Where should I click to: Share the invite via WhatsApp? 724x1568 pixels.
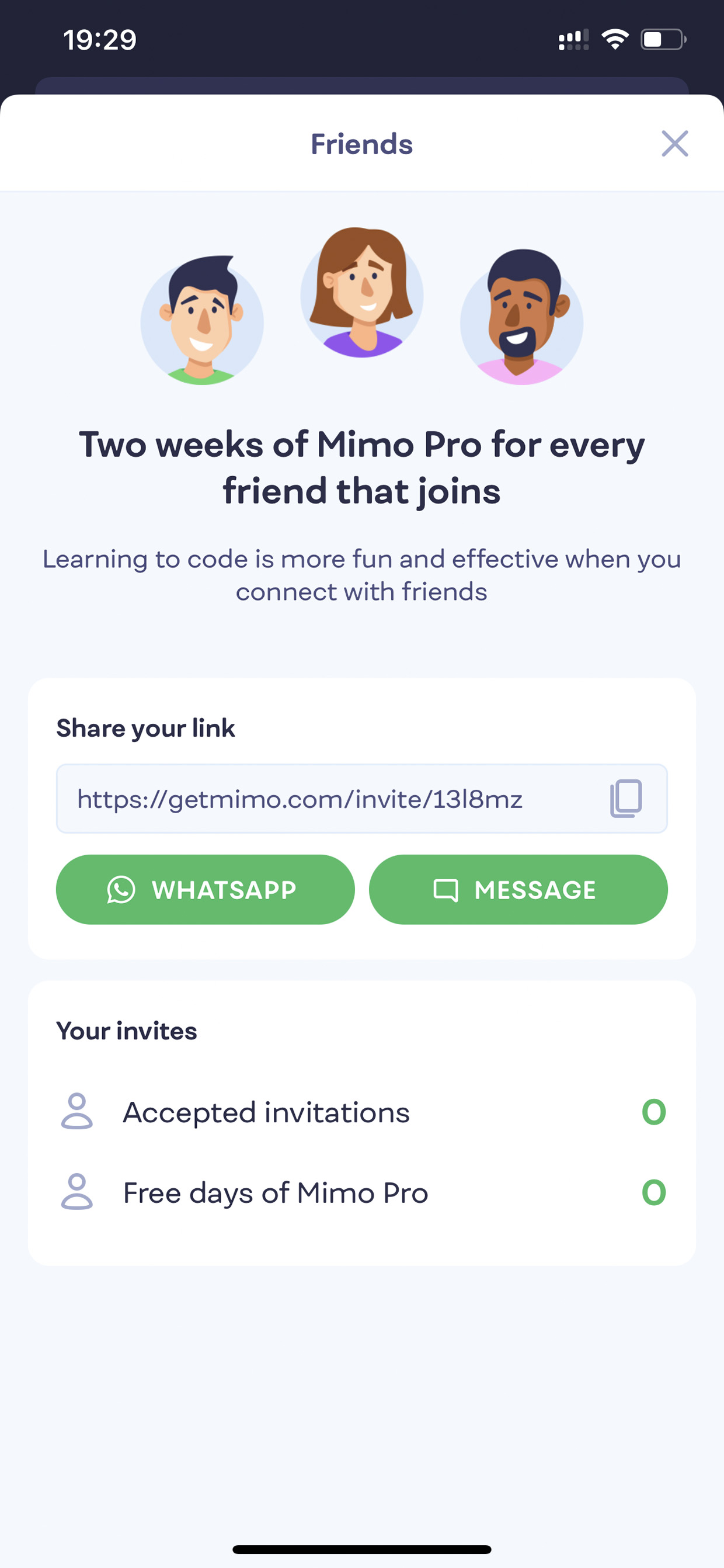coord(205,890)
